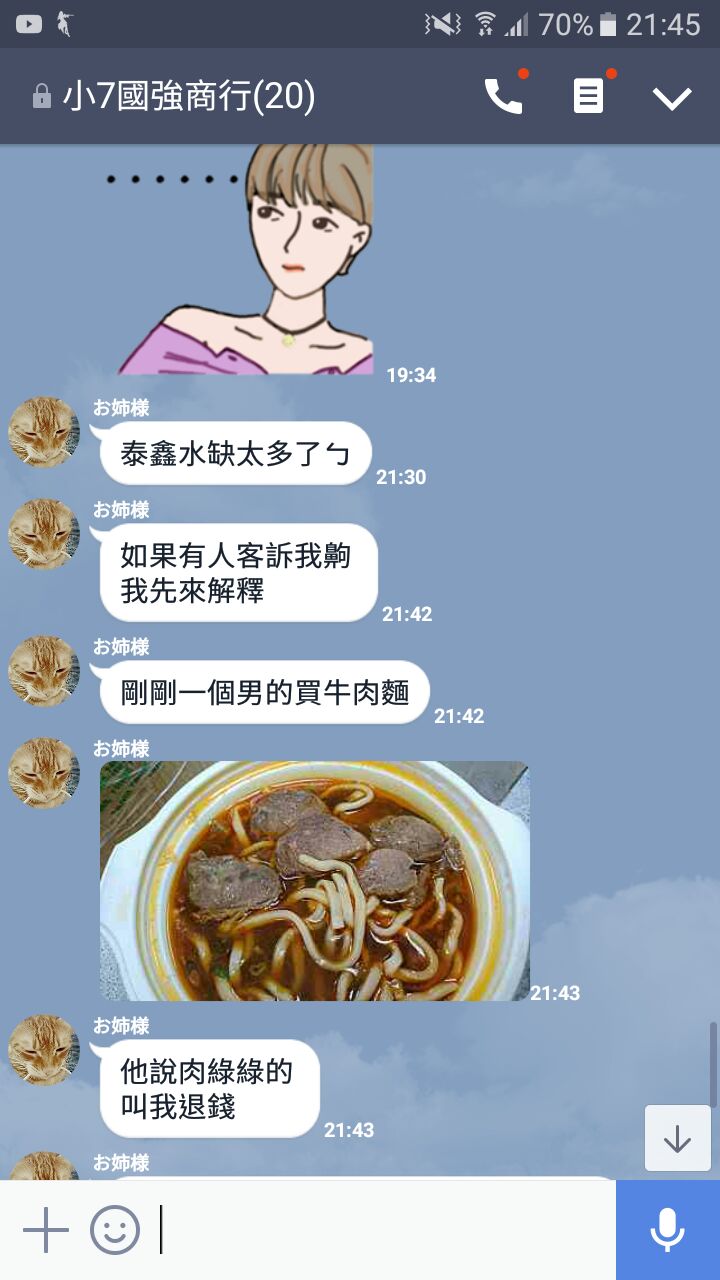Expand the chat options chevron menu
The image size is (720, 1280).
click(x=672, y=97)
